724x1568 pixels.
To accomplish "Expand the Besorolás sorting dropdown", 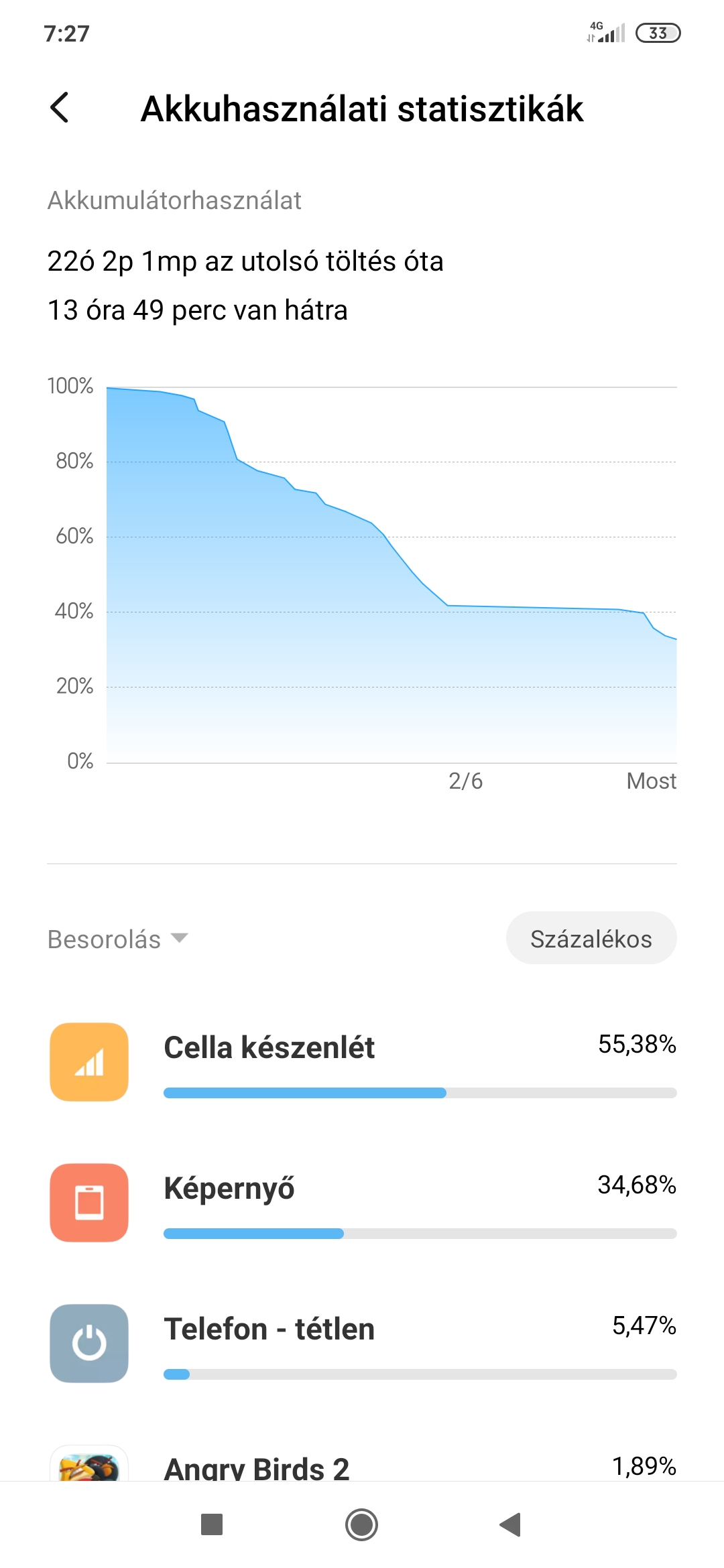I will click(x=118, y=939).
